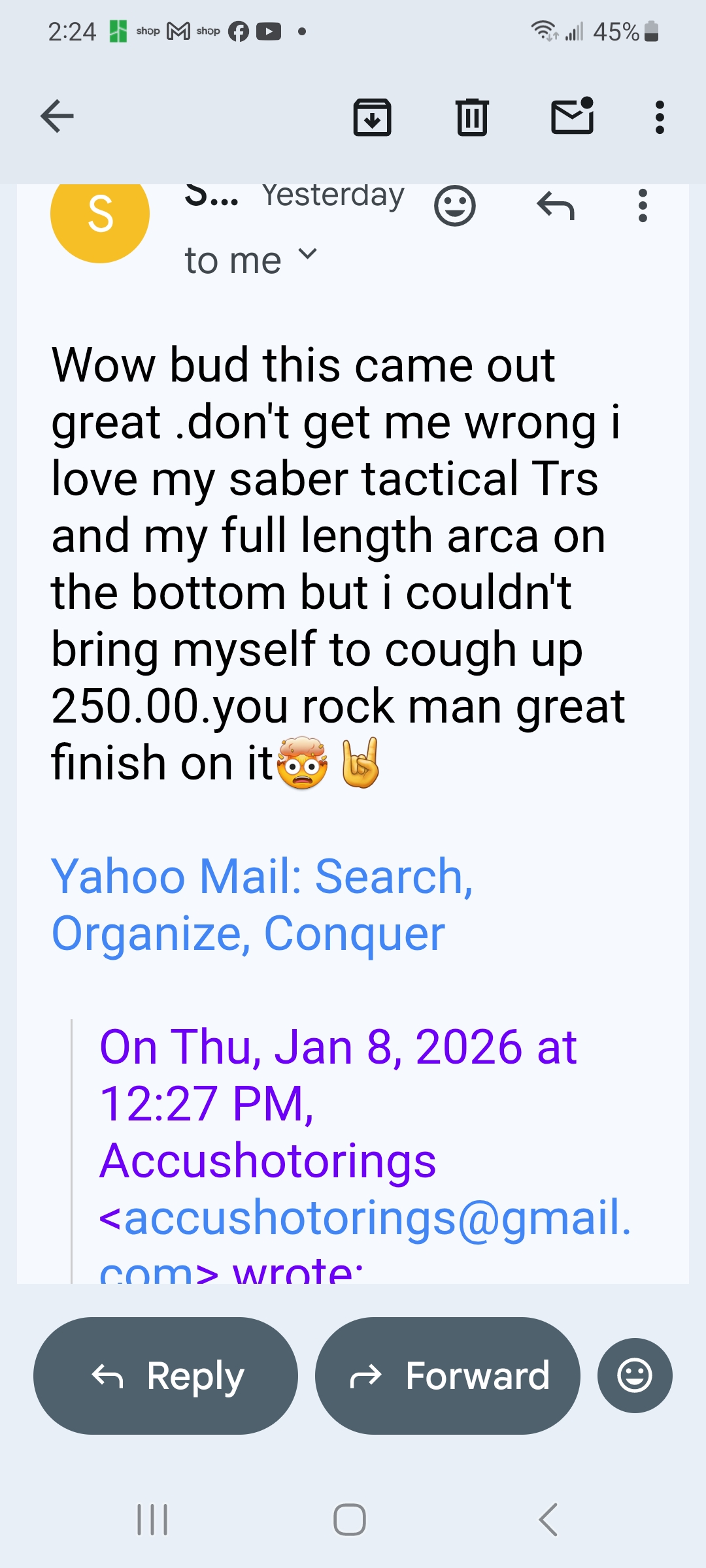This screenshot has width=706, height=1568.
Task: Open the Yahoo Mail signature link
Action: tap(261, 904)
